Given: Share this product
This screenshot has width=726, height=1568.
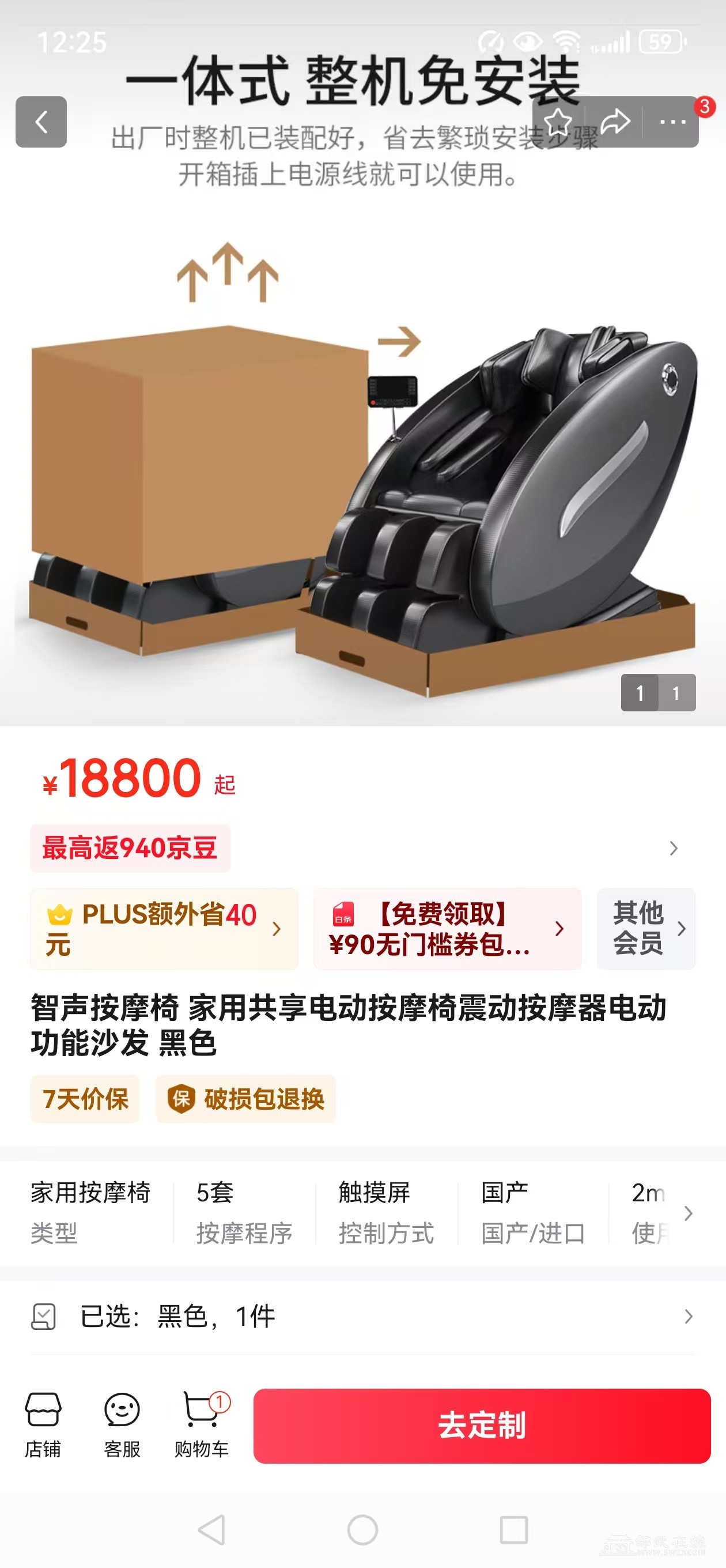Looking at the screenshot, I should coord(615,122).
